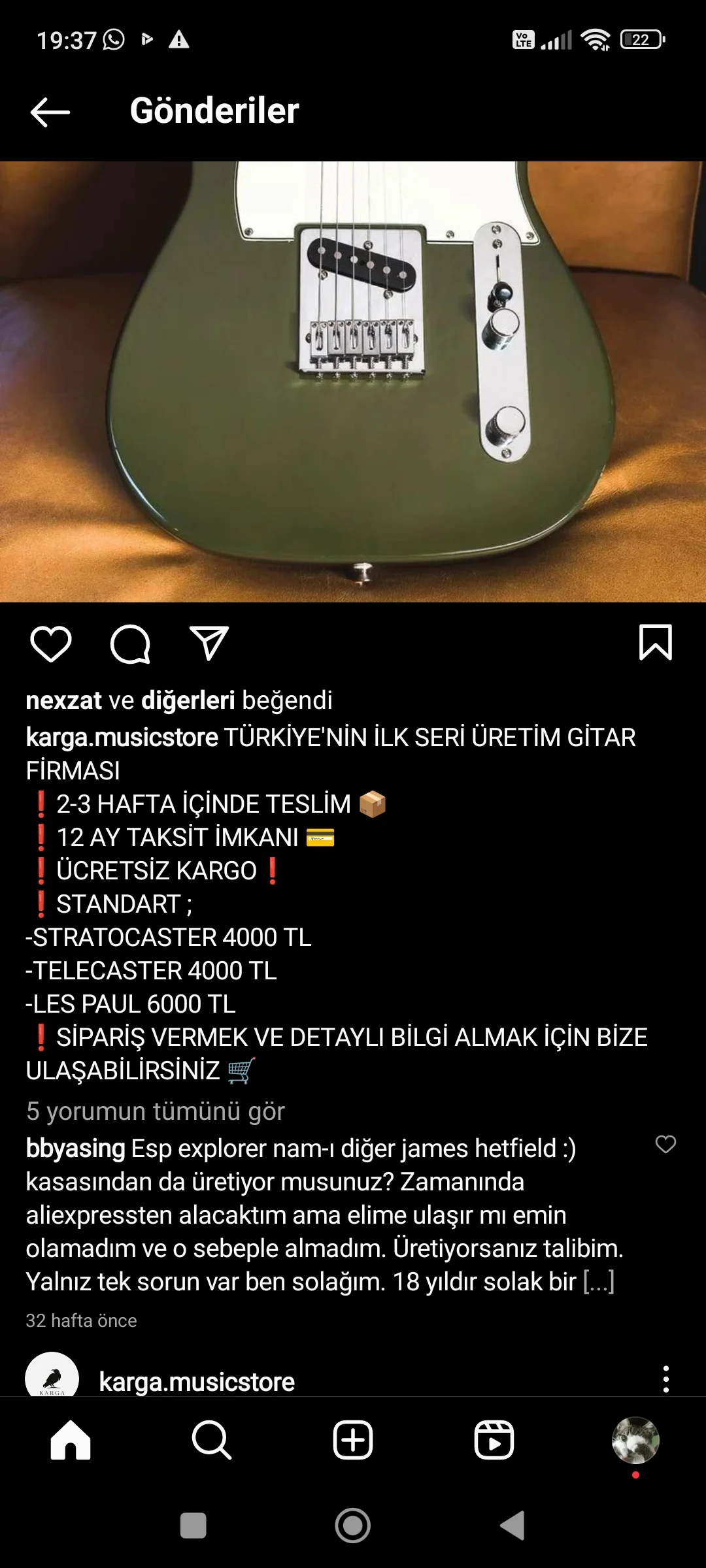Tap the system back button

[x=513, y=1526]
